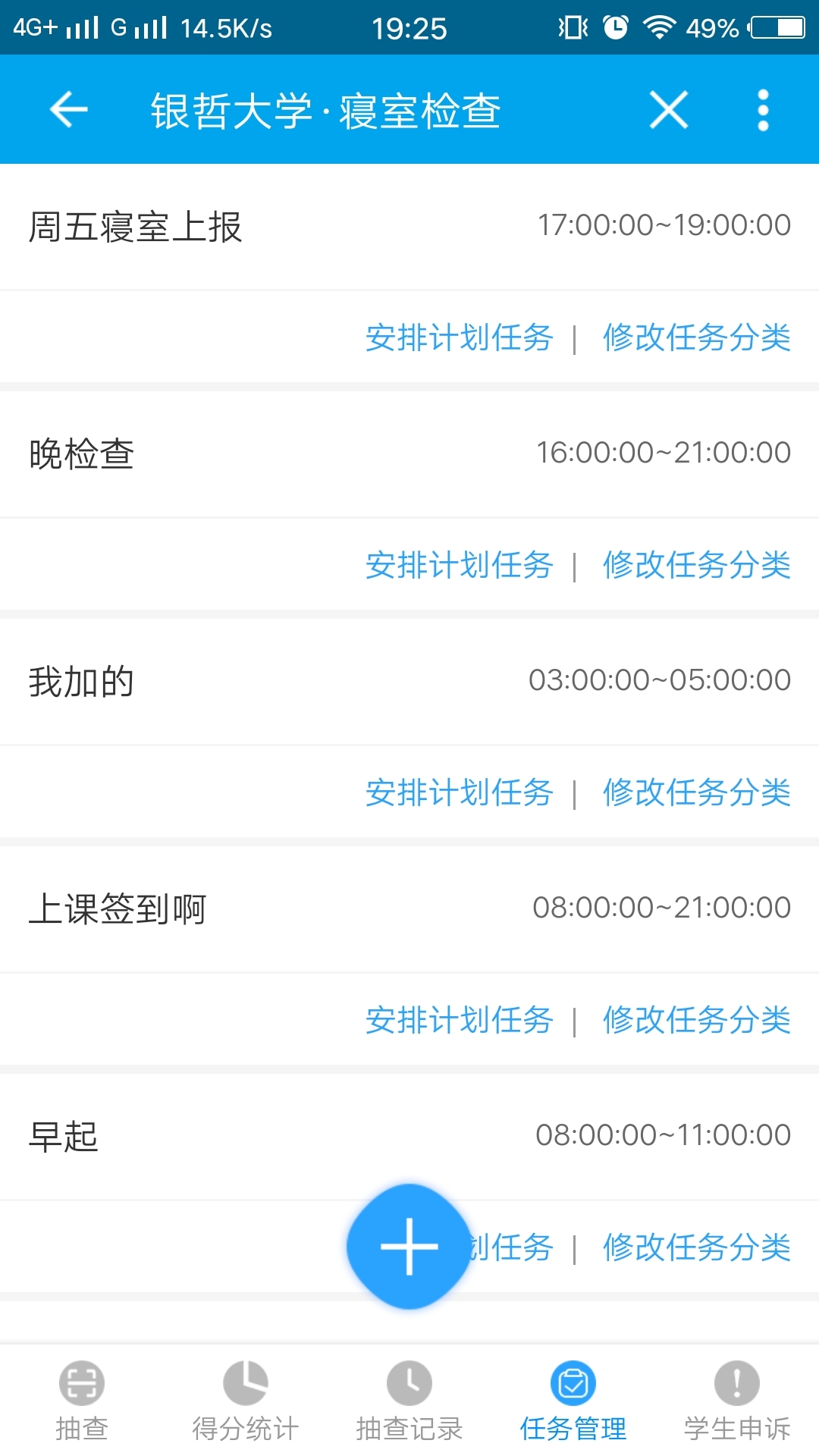
Task: Tap 修改任务分类 for 上课签到啊
Action: click(697, 1020)
